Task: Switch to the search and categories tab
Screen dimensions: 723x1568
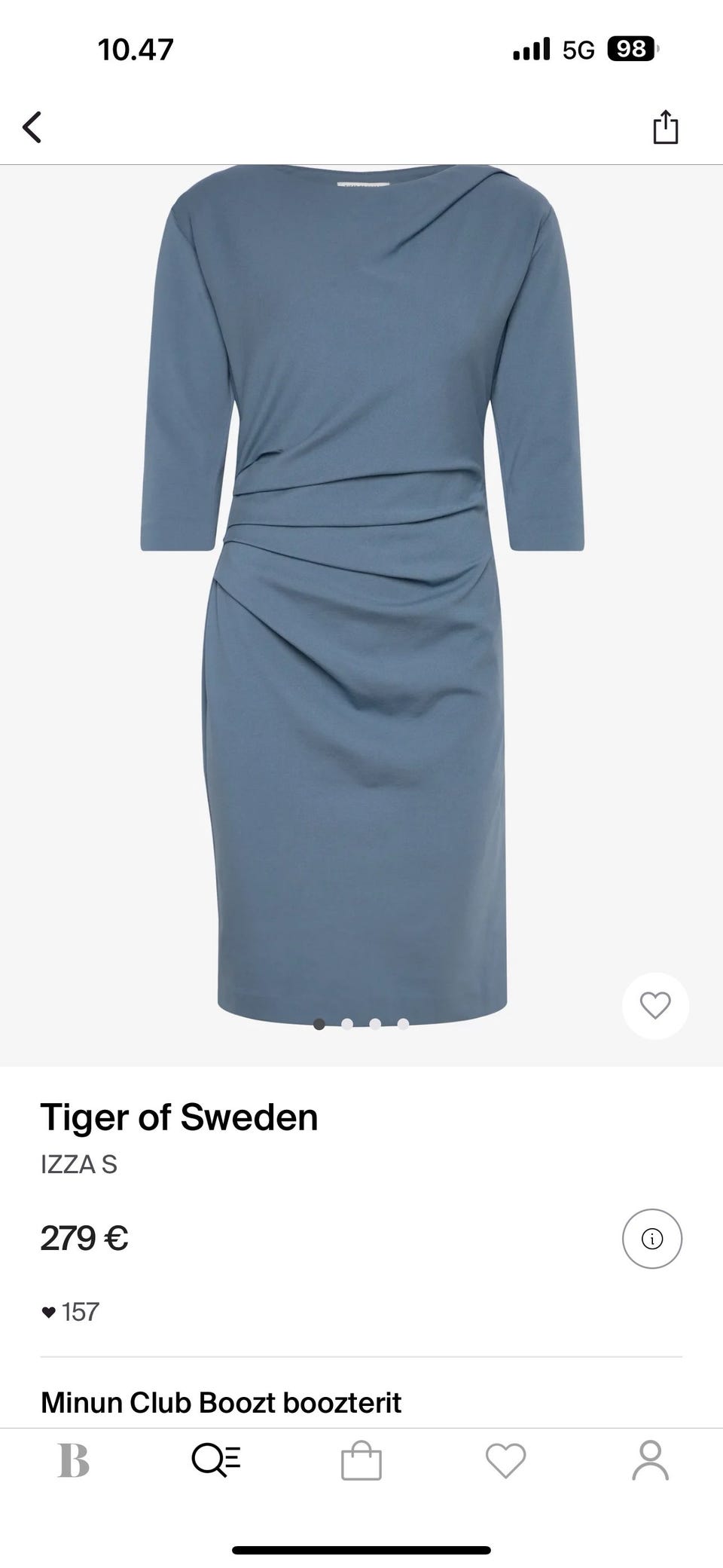Action: tap(216, 1461)
